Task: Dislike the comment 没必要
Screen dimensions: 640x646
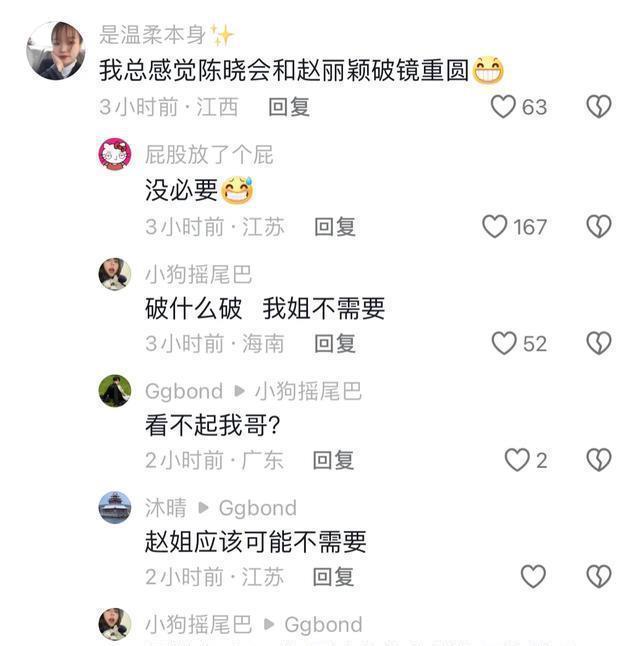Action: (x=598, y=227)
